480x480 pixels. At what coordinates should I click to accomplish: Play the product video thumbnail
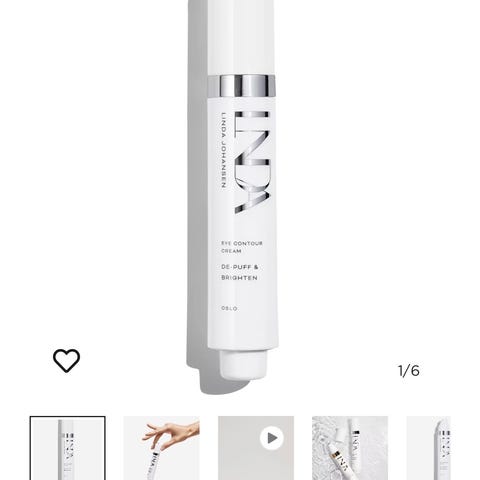click(x=256, y=448)
